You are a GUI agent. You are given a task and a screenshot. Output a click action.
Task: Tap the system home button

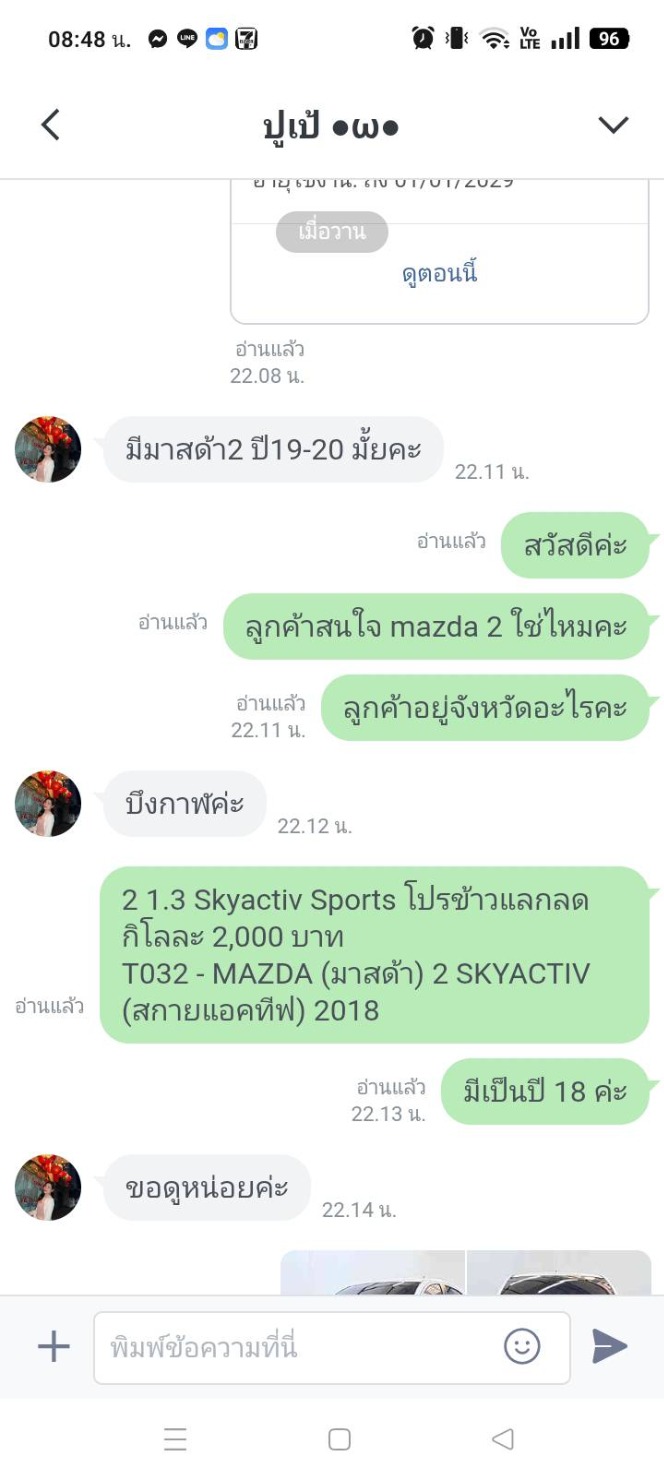click(x=339, y=1439)
